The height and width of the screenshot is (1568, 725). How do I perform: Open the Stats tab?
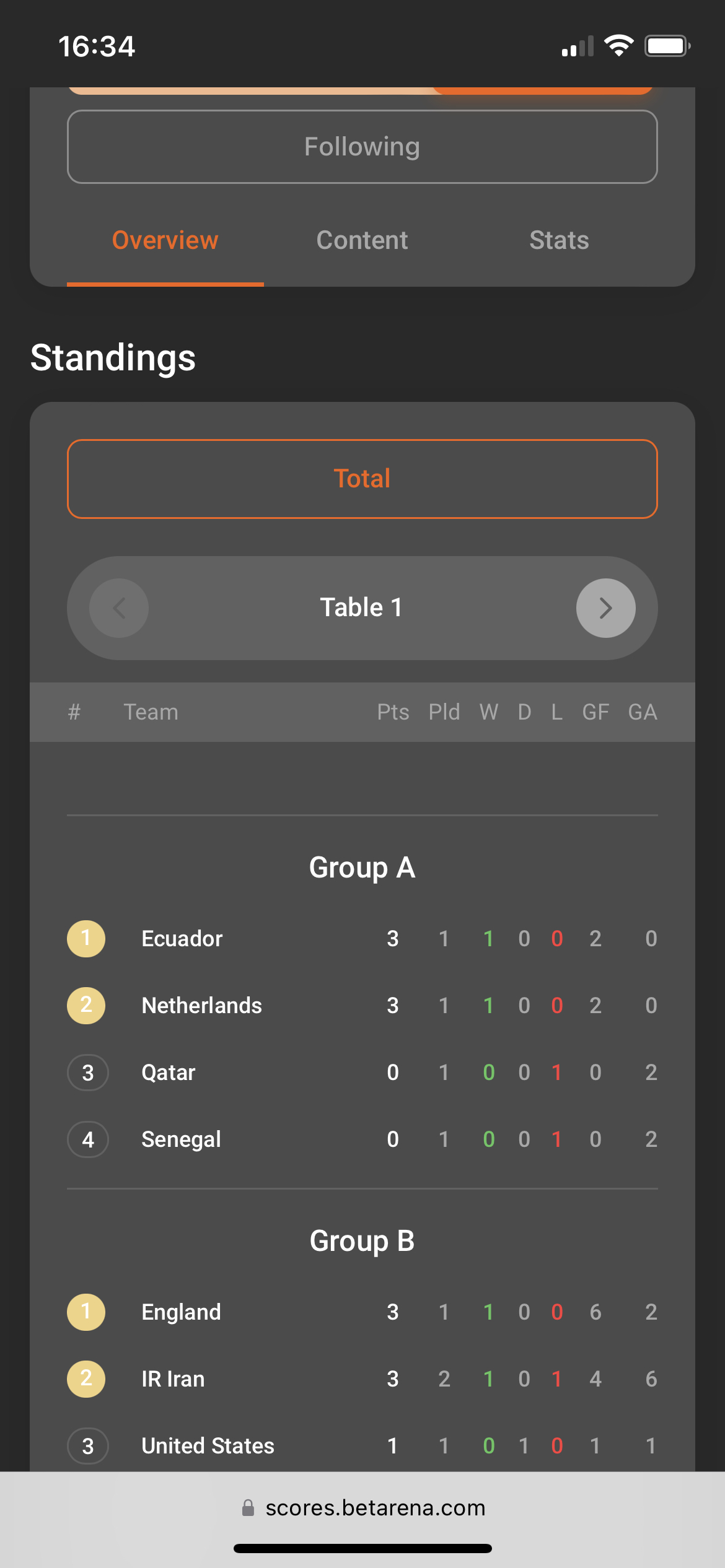click(x=558, y=240)
